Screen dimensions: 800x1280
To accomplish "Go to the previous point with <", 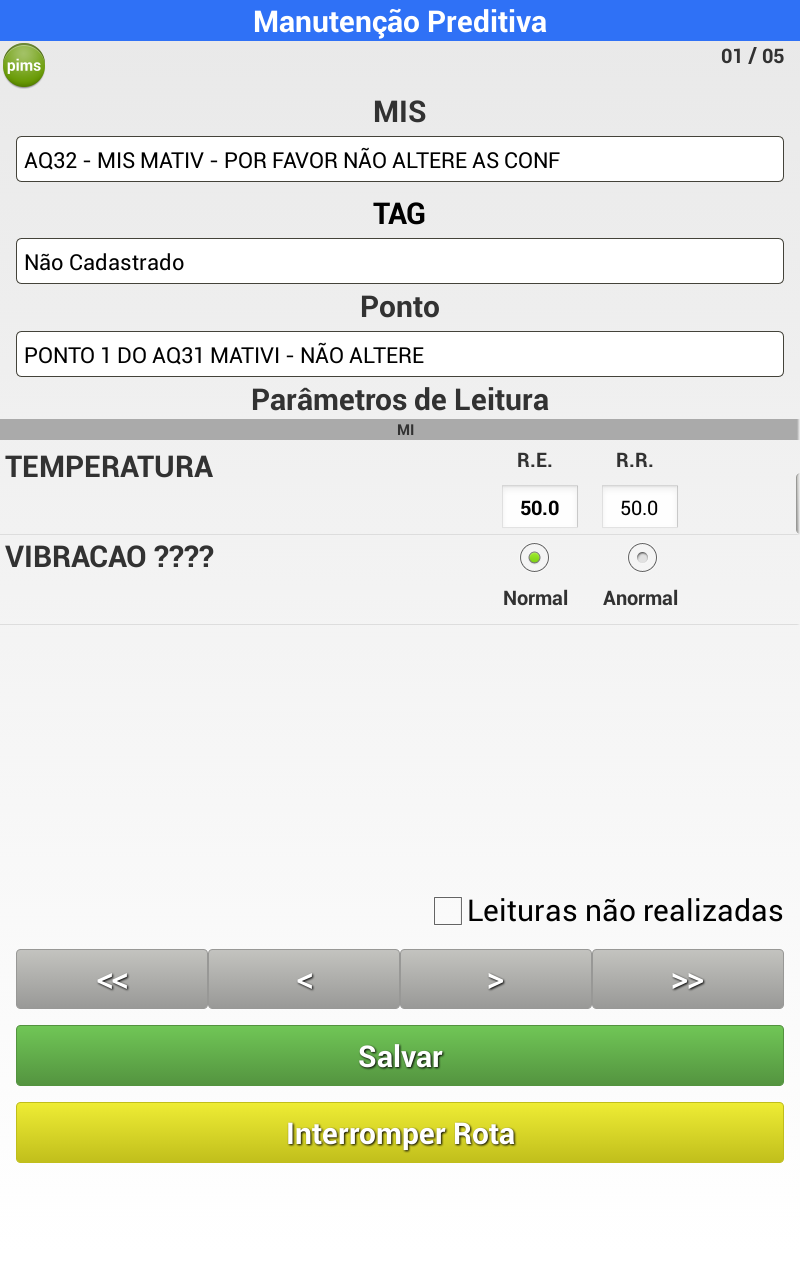I will click(304, 980).
